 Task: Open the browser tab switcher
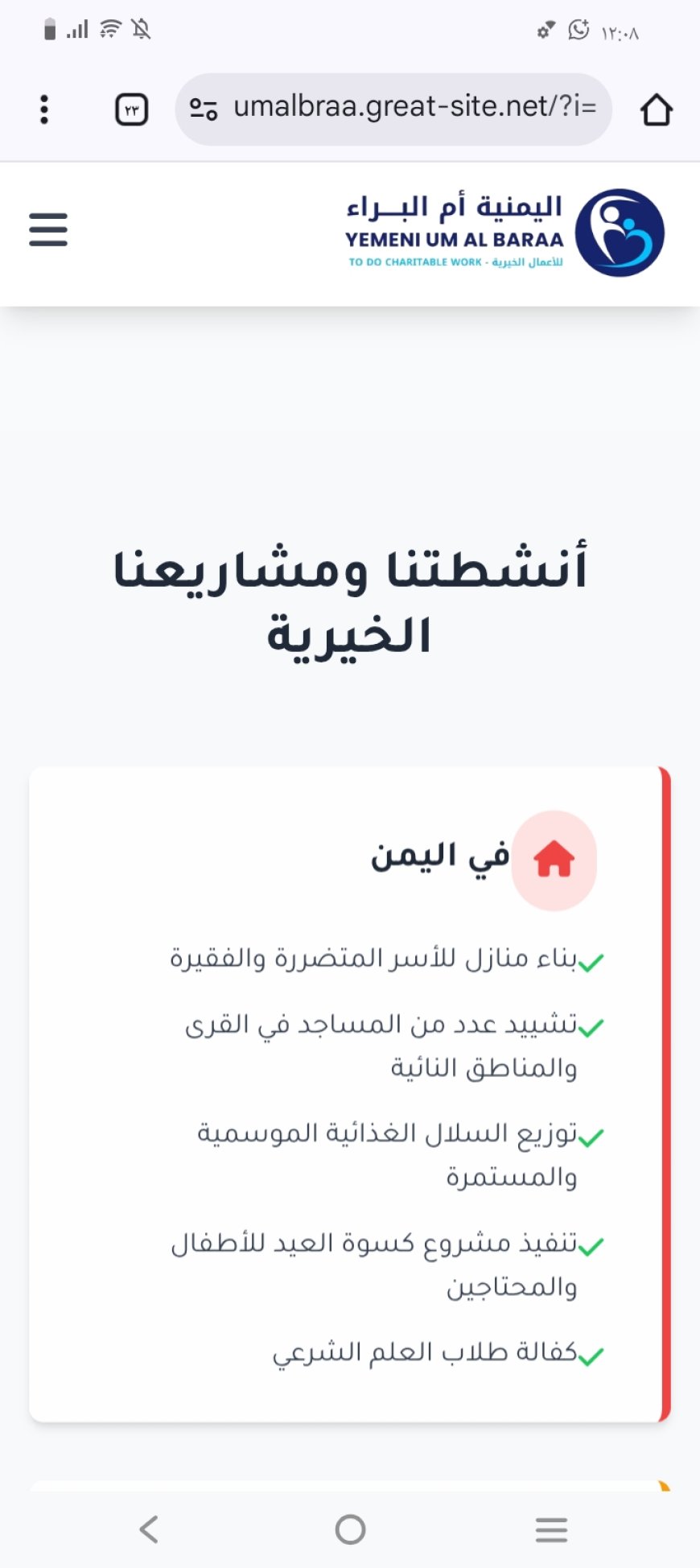132,109
